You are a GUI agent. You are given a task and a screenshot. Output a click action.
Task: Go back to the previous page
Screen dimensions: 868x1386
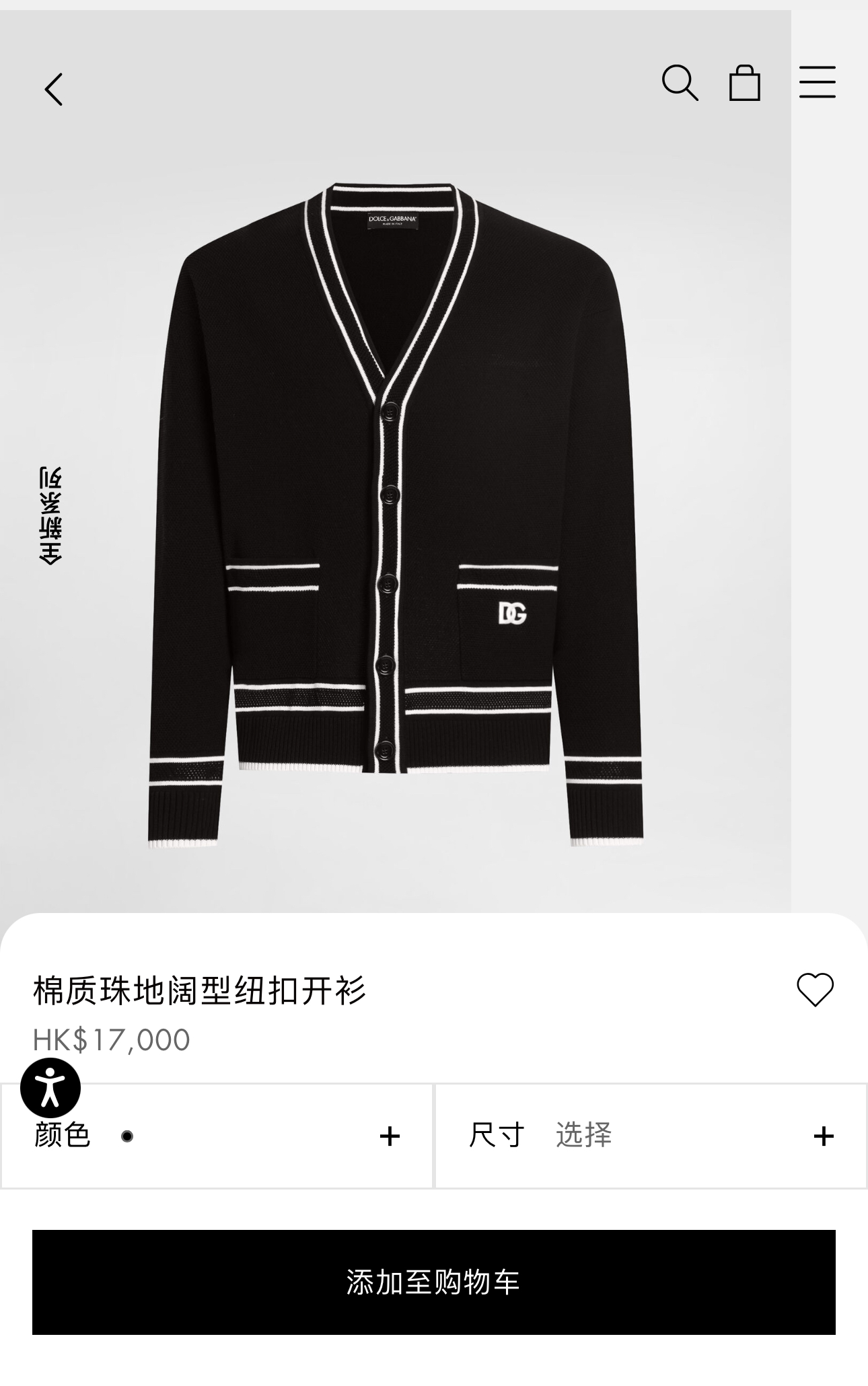[54, 89]
